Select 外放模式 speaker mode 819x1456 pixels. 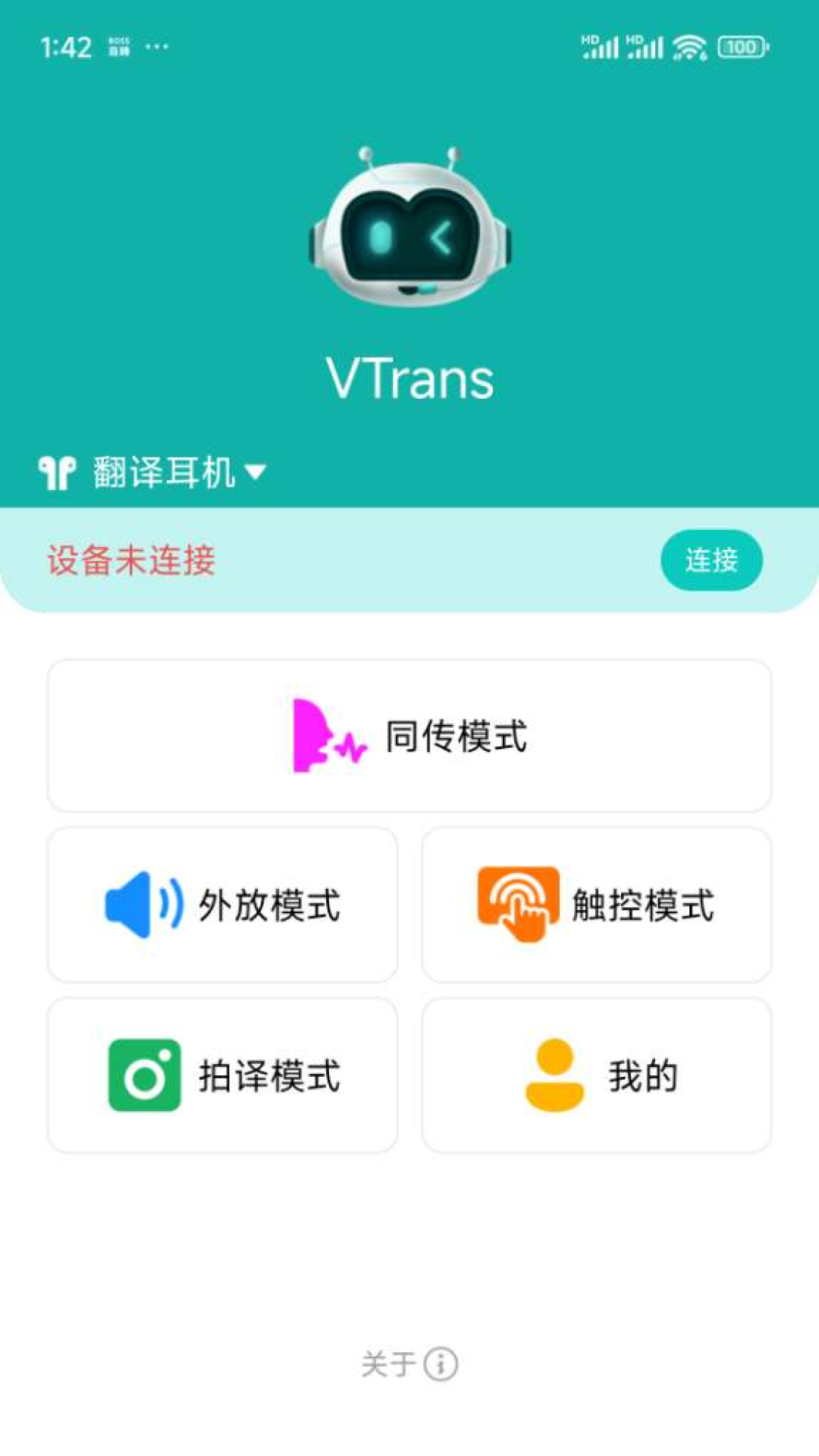click(223, 905)
